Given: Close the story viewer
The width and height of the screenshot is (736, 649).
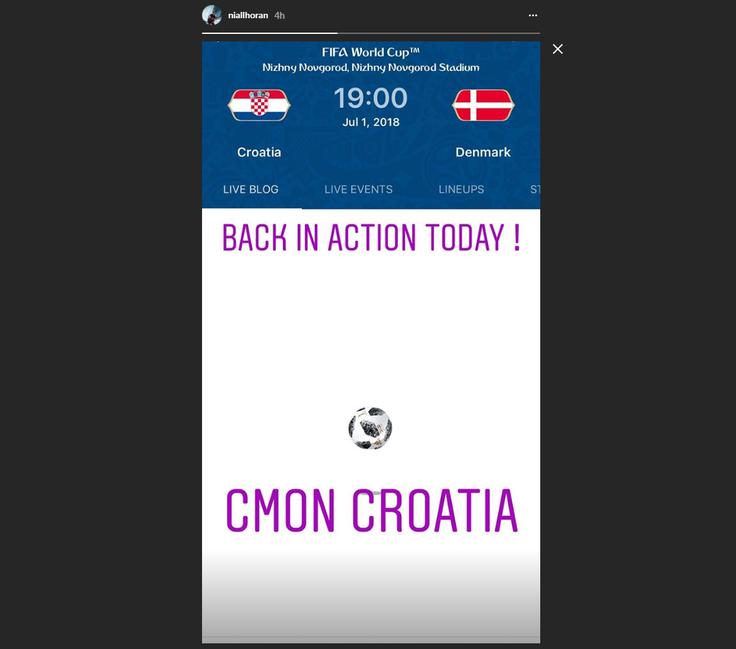Looking at the screenshot, I should (x=558, y=49).
